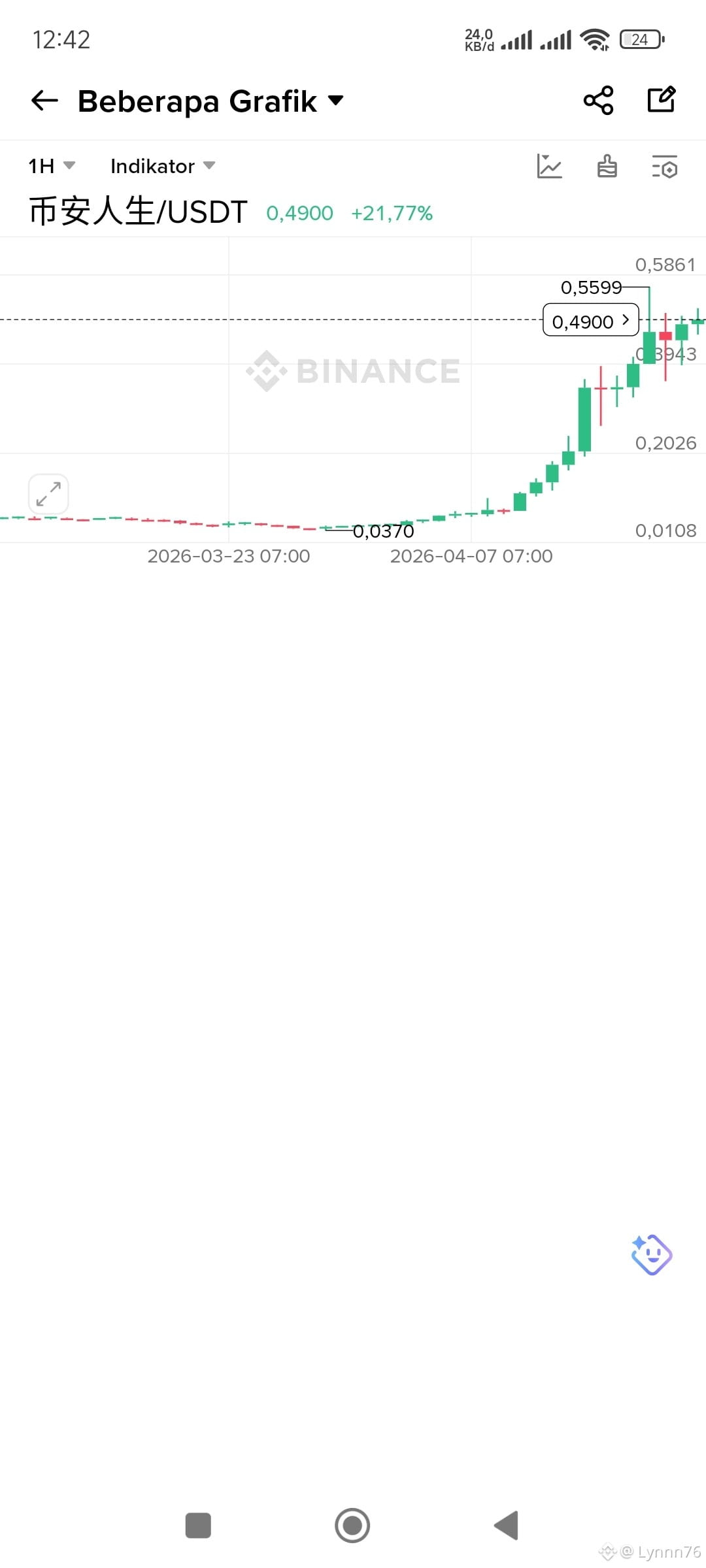The height and width of the screenshot is (1568, 706).
Task: Open the Indikator dropdown
Action: pyautogui.click(x=163, y=166)
